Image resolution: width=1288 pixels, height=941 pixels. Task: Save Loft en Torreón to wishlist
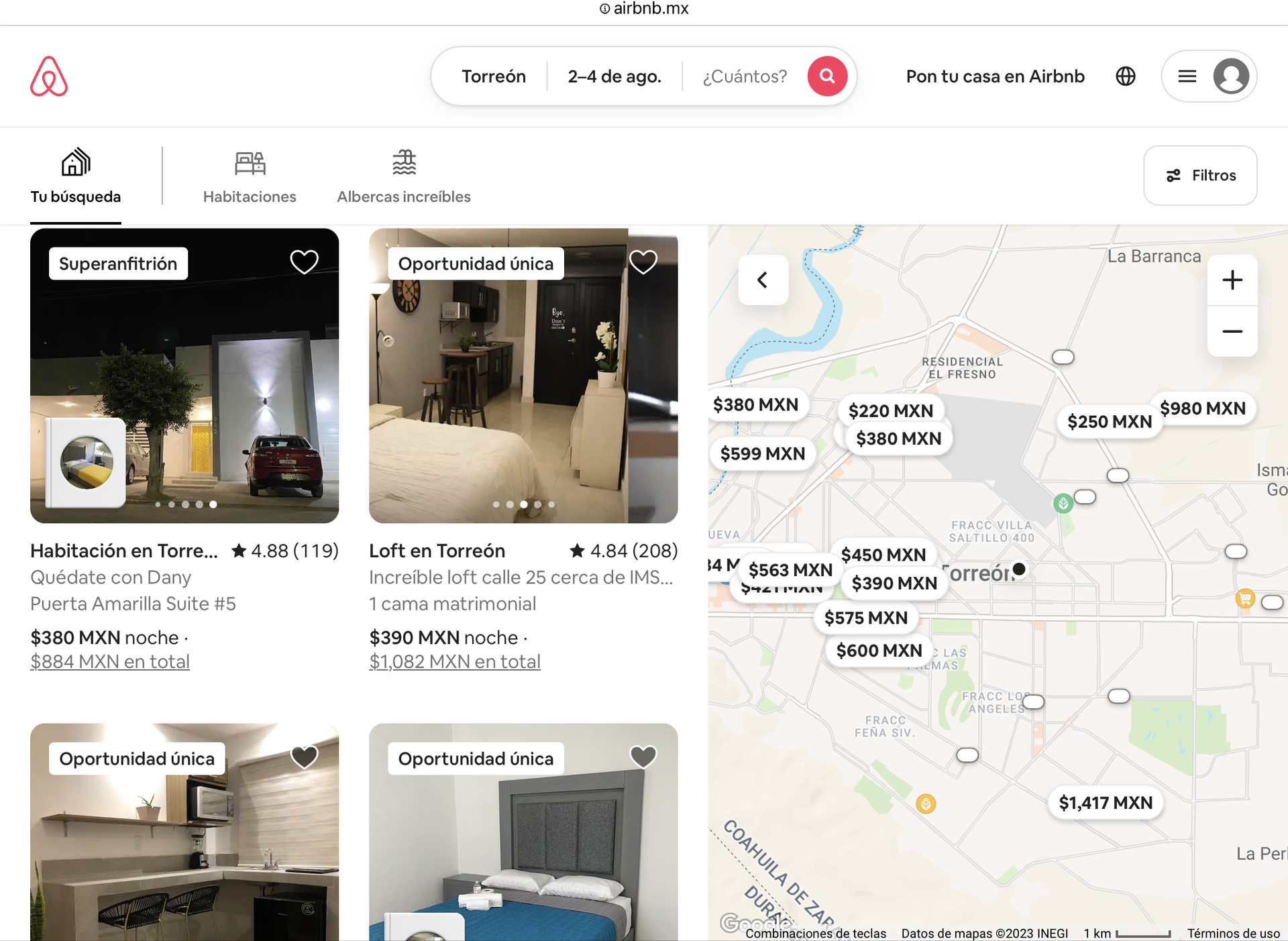pos(643,262)
